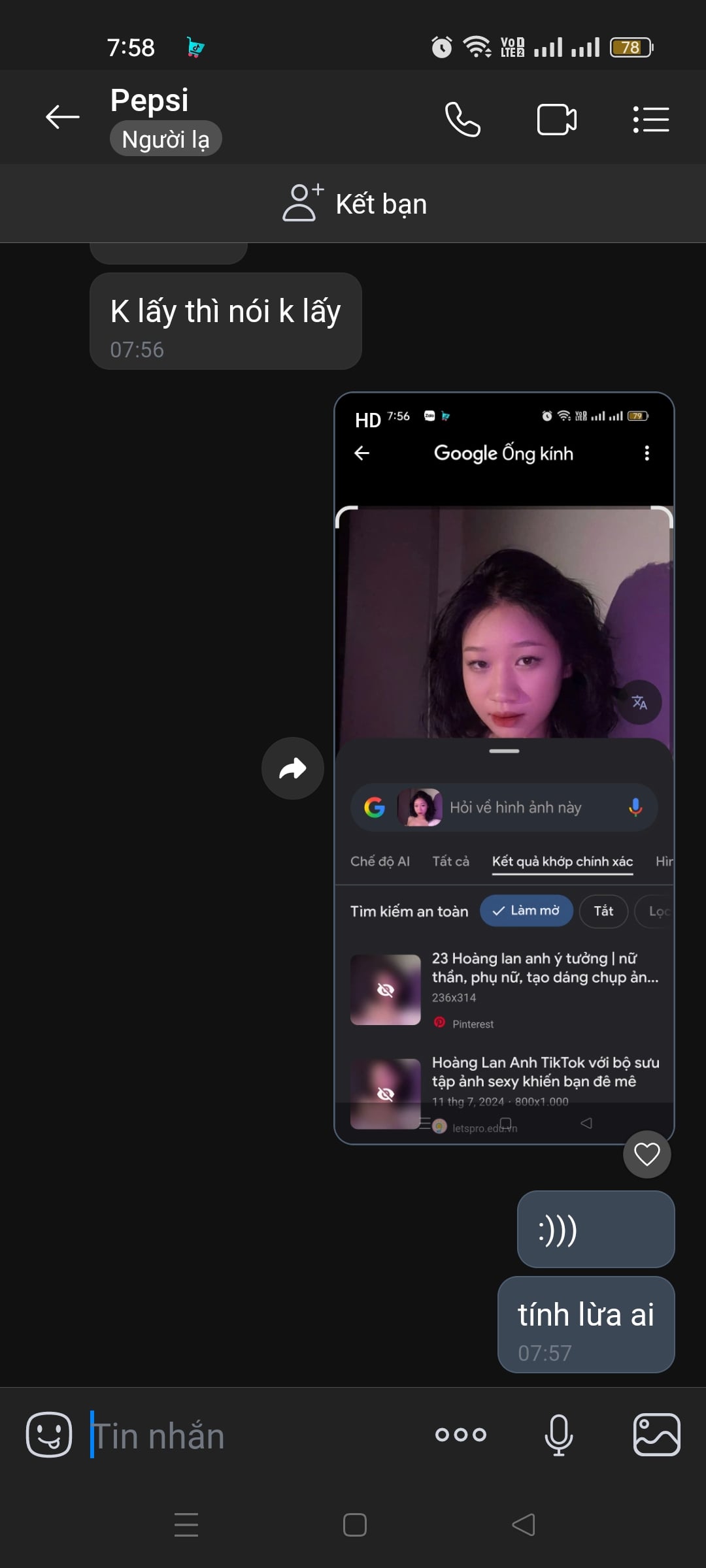Open the shared Google Lens screenshot
Screen dimensions: 706x1568
(x=504, y=768)
